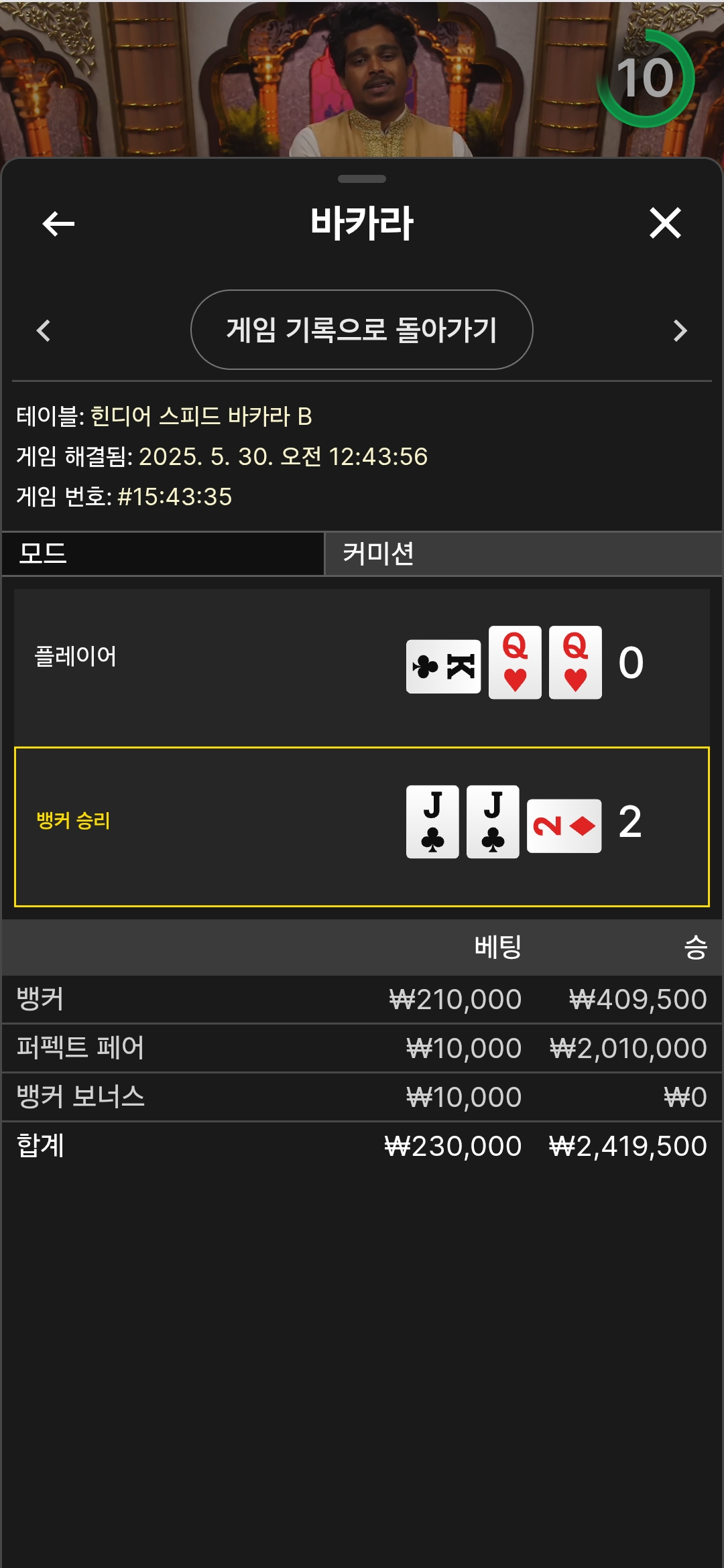Show the previous game record

[x=44, y=330]
